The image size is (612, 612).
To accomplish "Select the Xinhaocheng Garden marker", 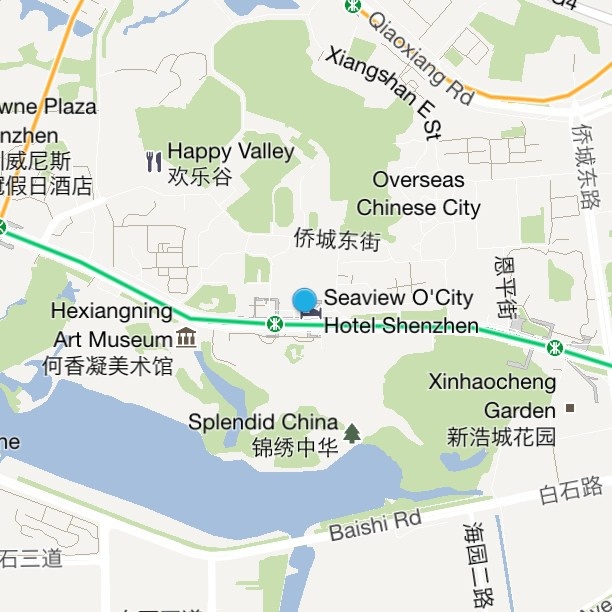I will point(569,408).
